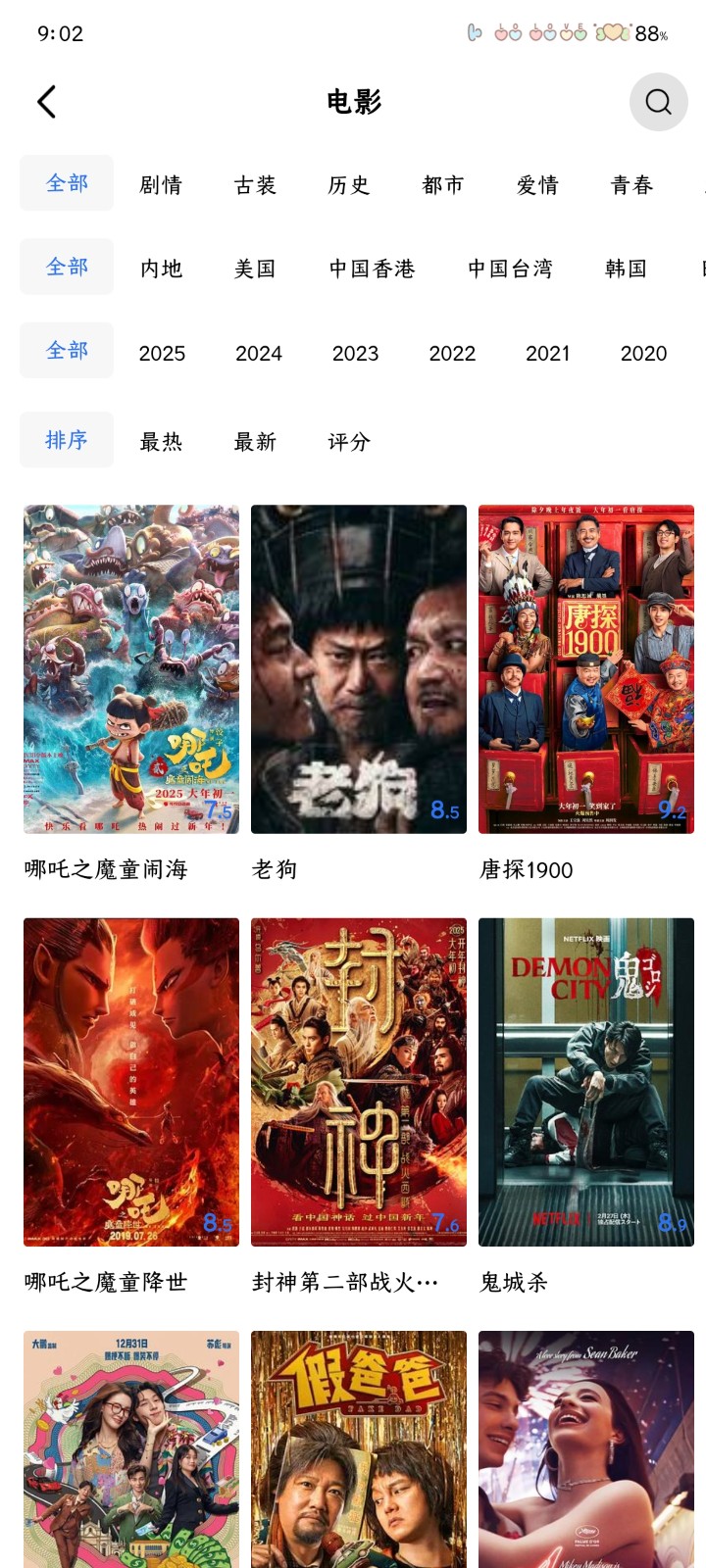Image resolution: width=706 pixels, height=1568 pixels.
Task: Choose the 爱情 genre filter
Action: point(537,185)
